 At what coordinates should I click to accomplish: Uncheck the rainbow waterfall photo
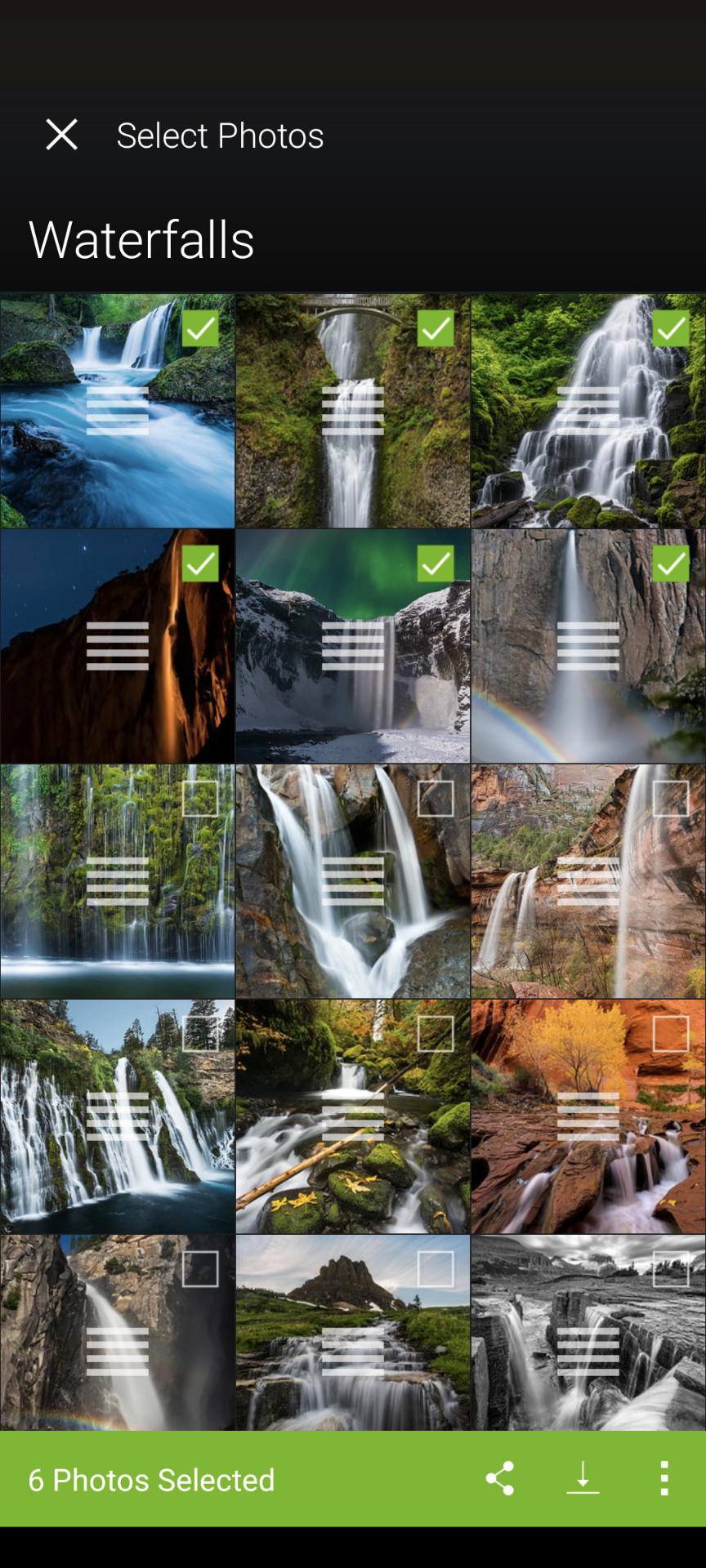[671, 563]
